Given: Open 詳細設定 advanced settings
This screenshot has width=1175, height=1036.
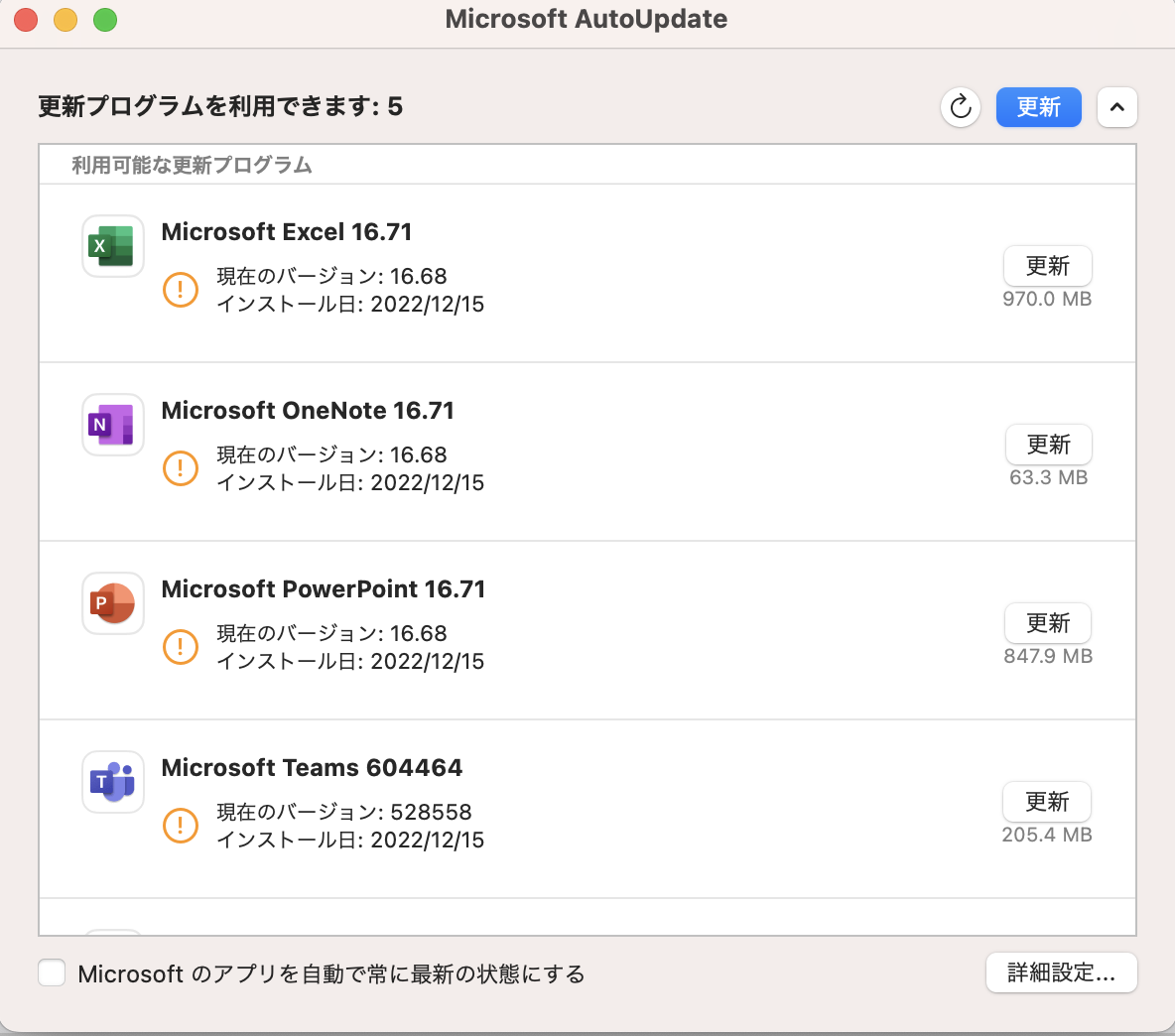Looking at the screenshot, I should [x=1061, y=972].
